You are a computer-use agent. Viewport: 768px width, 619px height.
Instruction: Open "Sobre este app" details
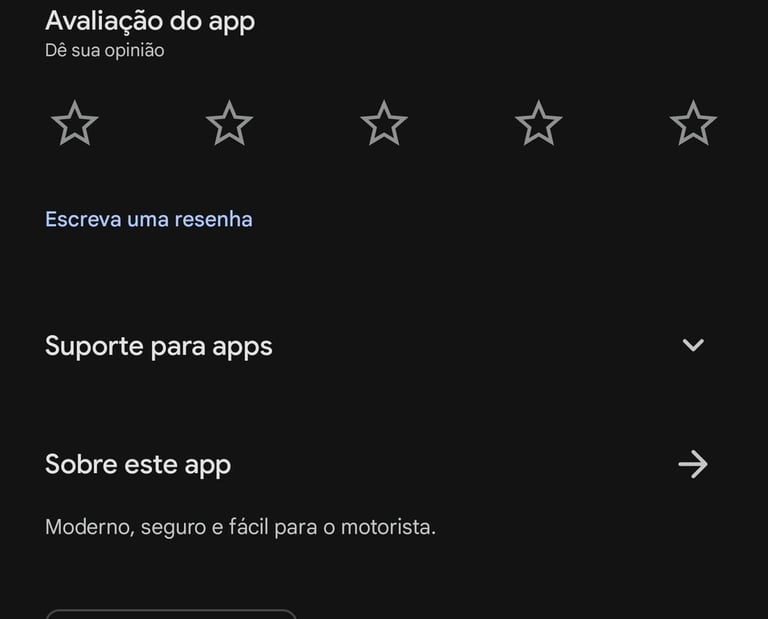[692, 464]
